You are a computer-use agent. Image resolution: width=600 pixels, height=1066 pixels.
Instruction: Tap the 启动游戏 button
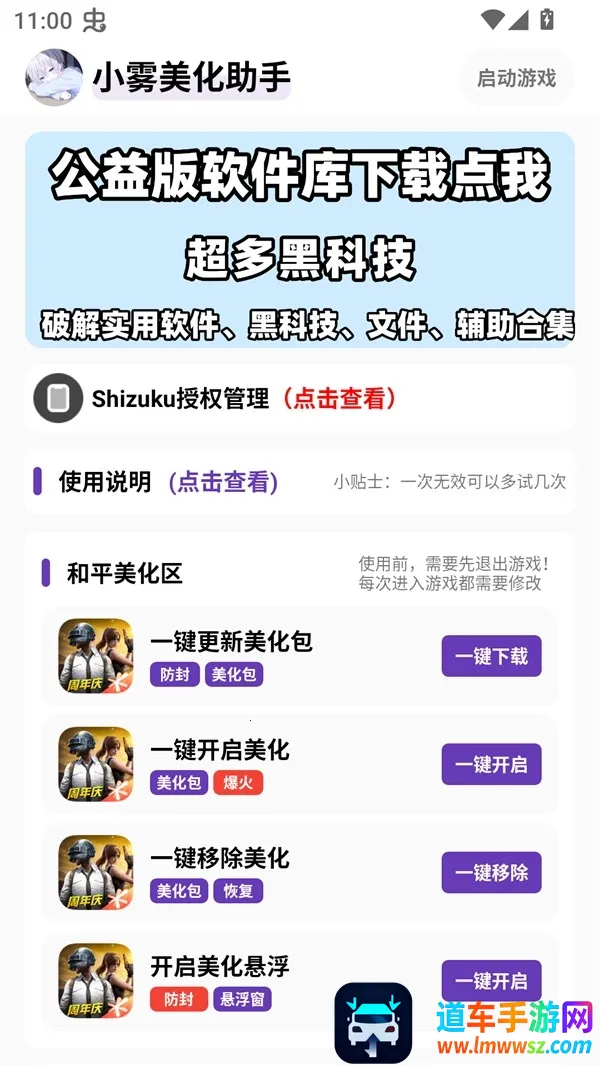click(516, 78)
